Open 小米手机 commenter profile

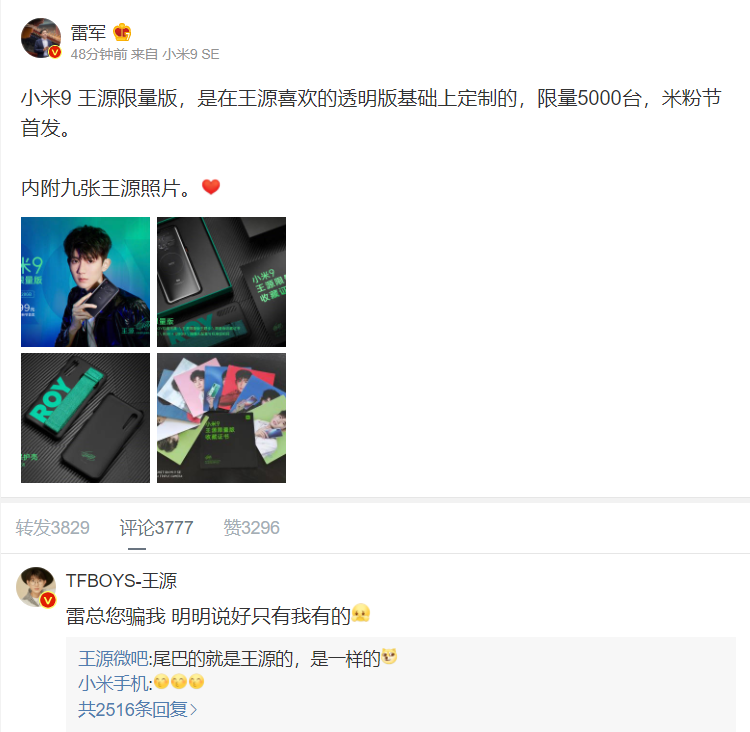[113, 684]
